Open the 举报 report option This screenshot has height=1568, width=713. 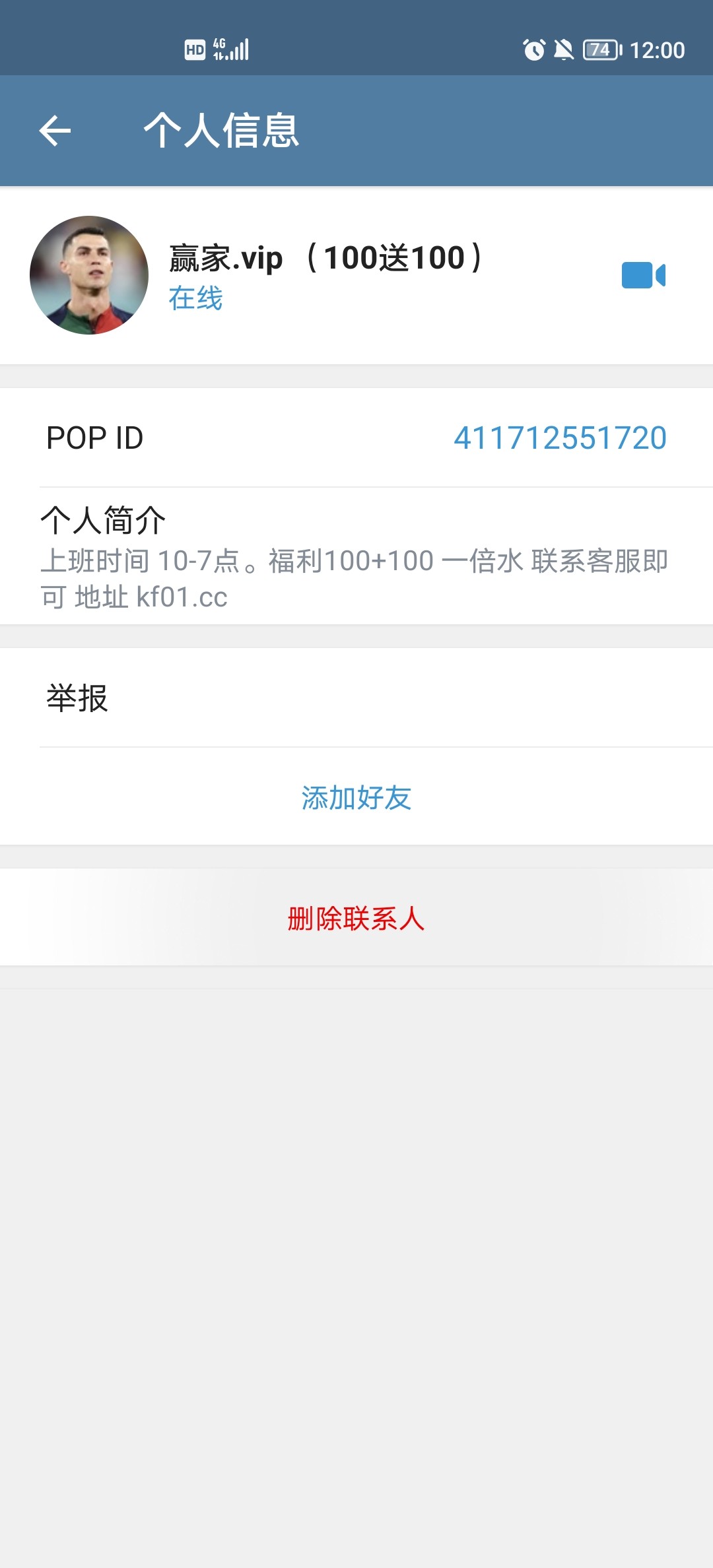[x=77, y=698]
